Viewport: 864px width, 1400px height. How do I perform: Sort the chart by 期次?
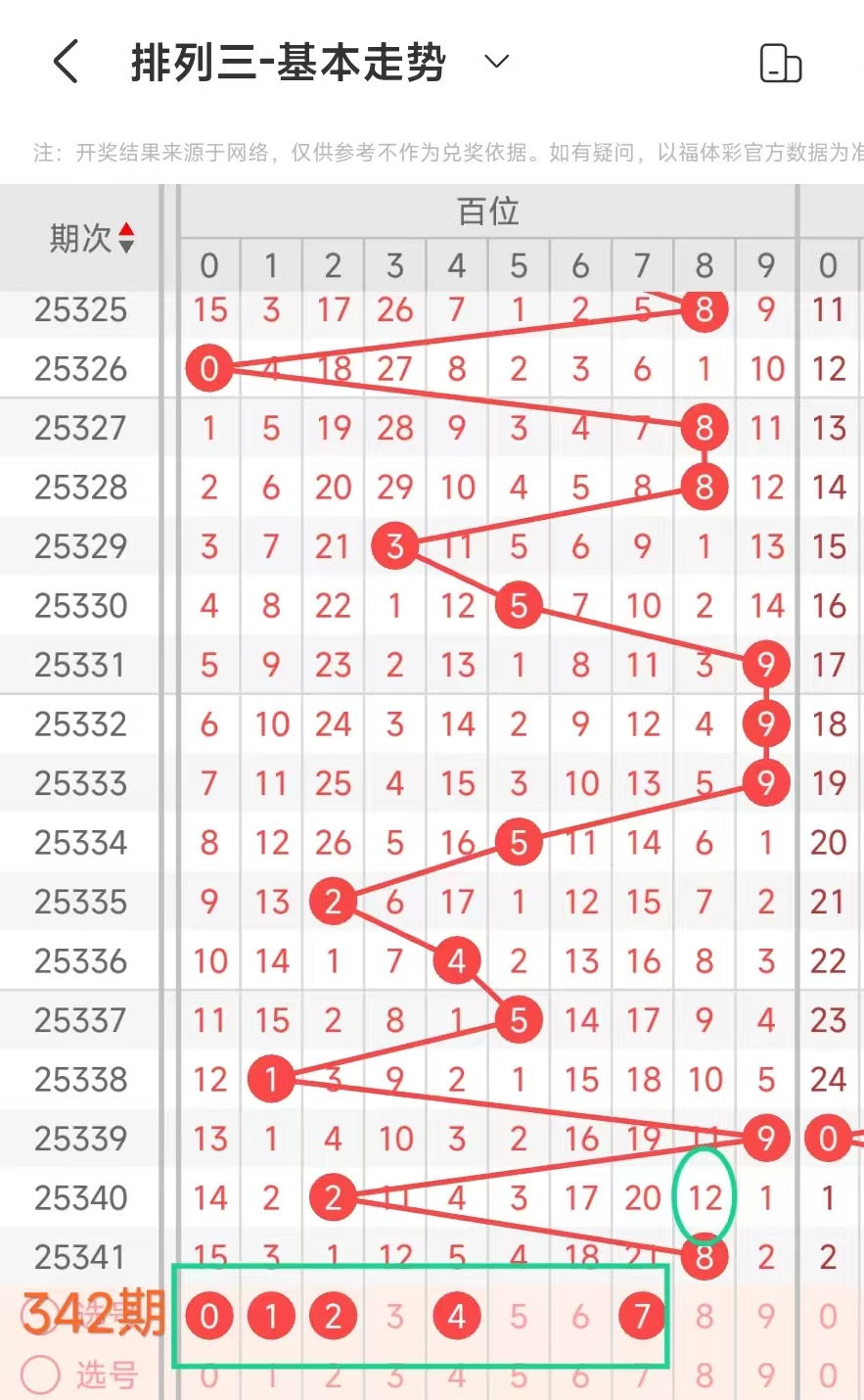[x=92, y=238]
